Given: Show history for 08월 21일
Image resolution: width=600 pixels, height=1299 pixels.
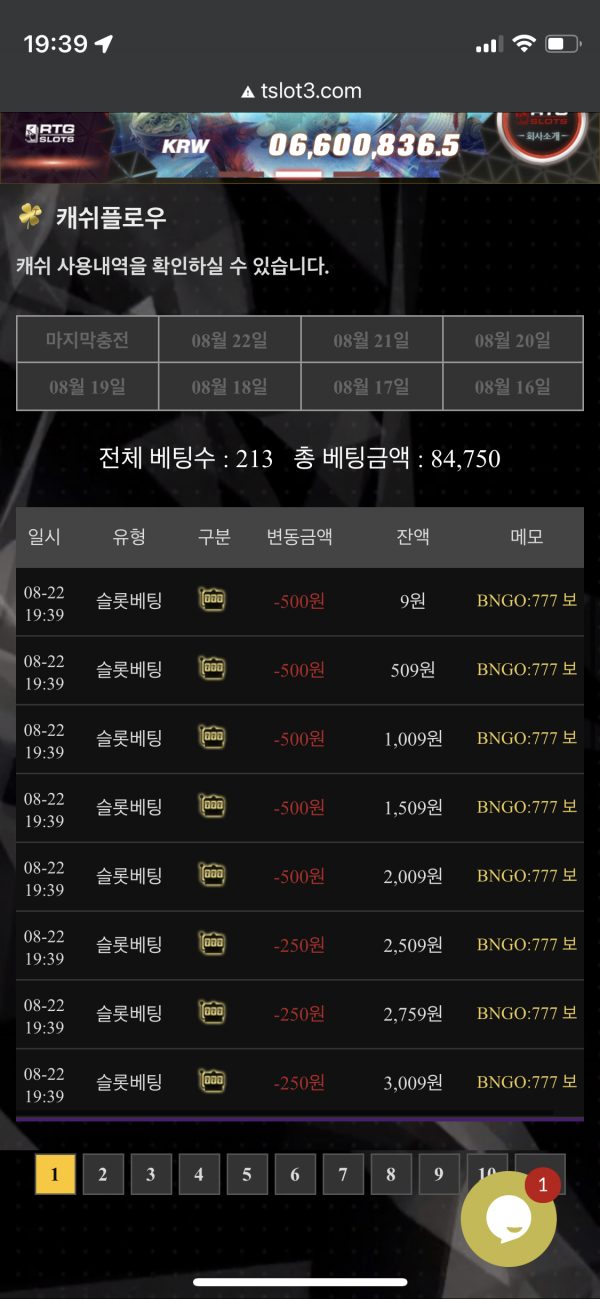Looking at the screenshot, I should [371, 341].
